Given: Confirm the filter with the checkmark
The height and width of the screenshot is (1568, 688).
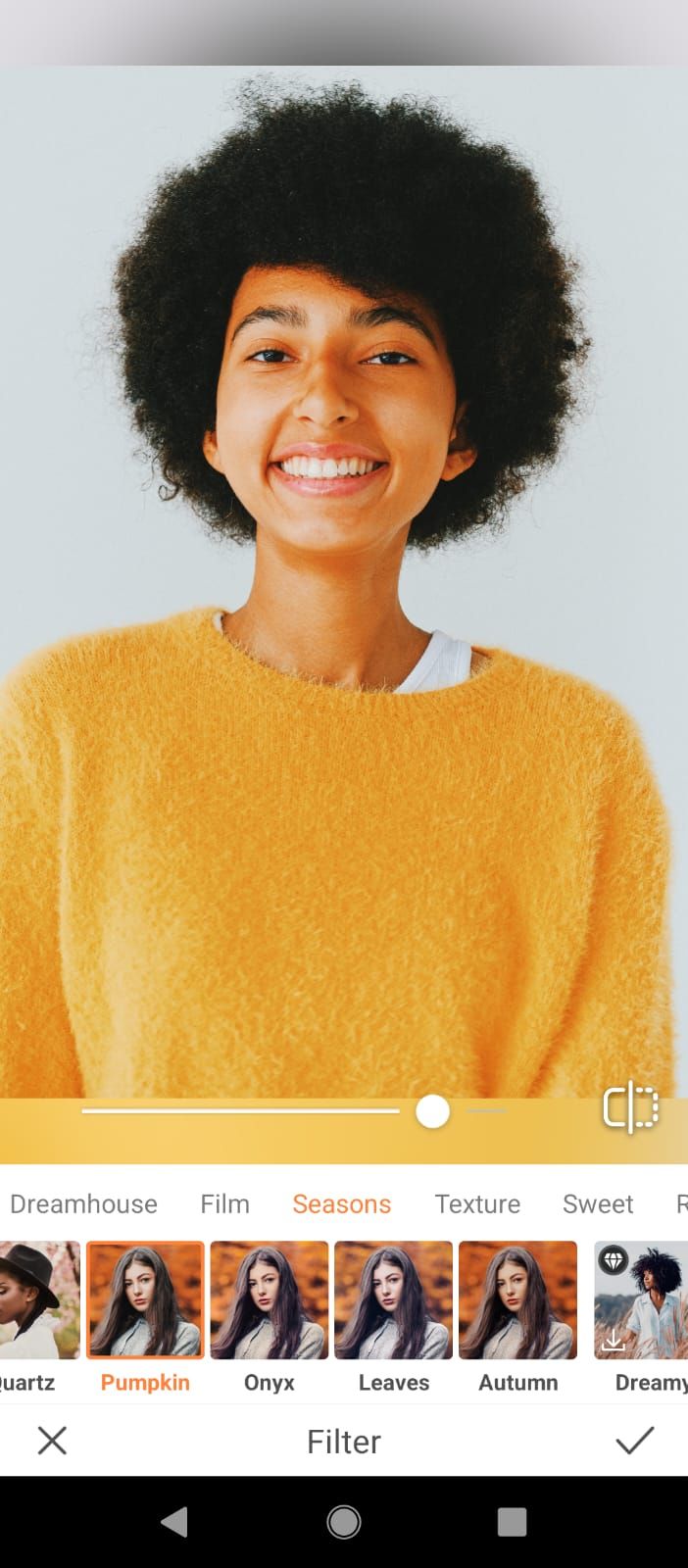Looking at the screenshot, I should coord(634,1441).
